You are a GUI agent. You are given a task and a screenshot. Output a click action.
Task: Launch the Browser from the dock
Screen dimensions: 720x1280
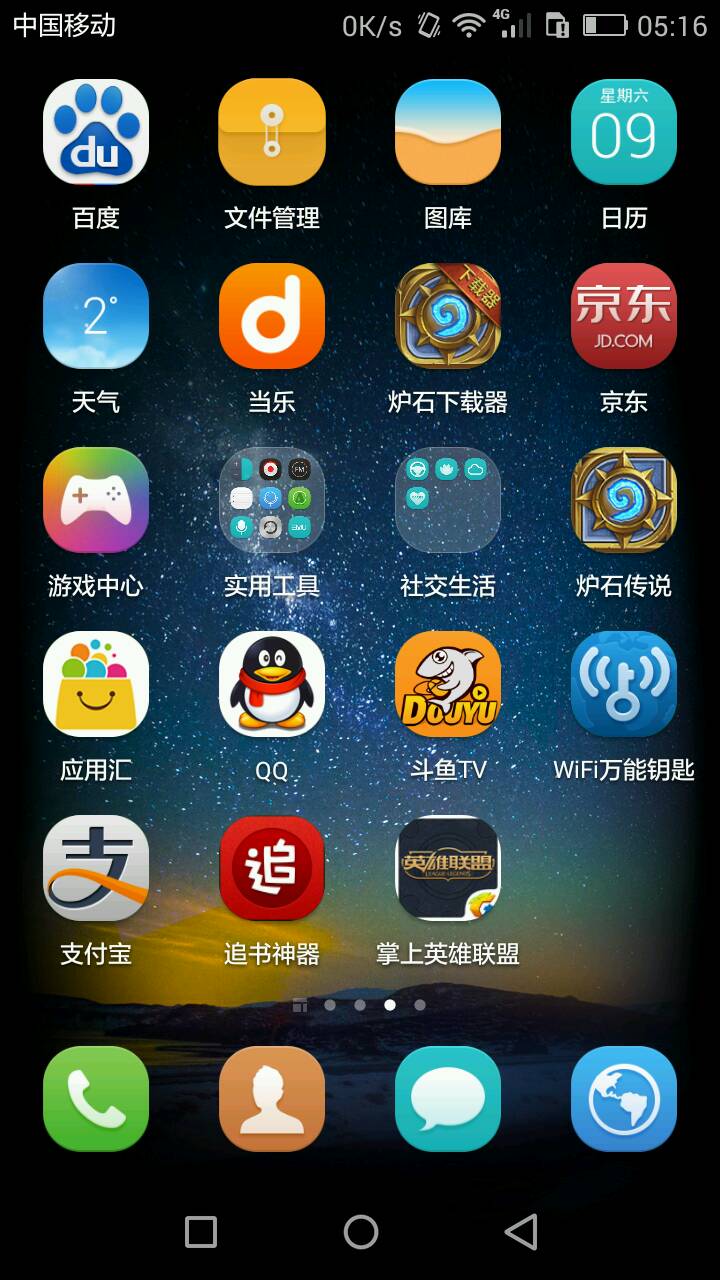pos(624,1099)
